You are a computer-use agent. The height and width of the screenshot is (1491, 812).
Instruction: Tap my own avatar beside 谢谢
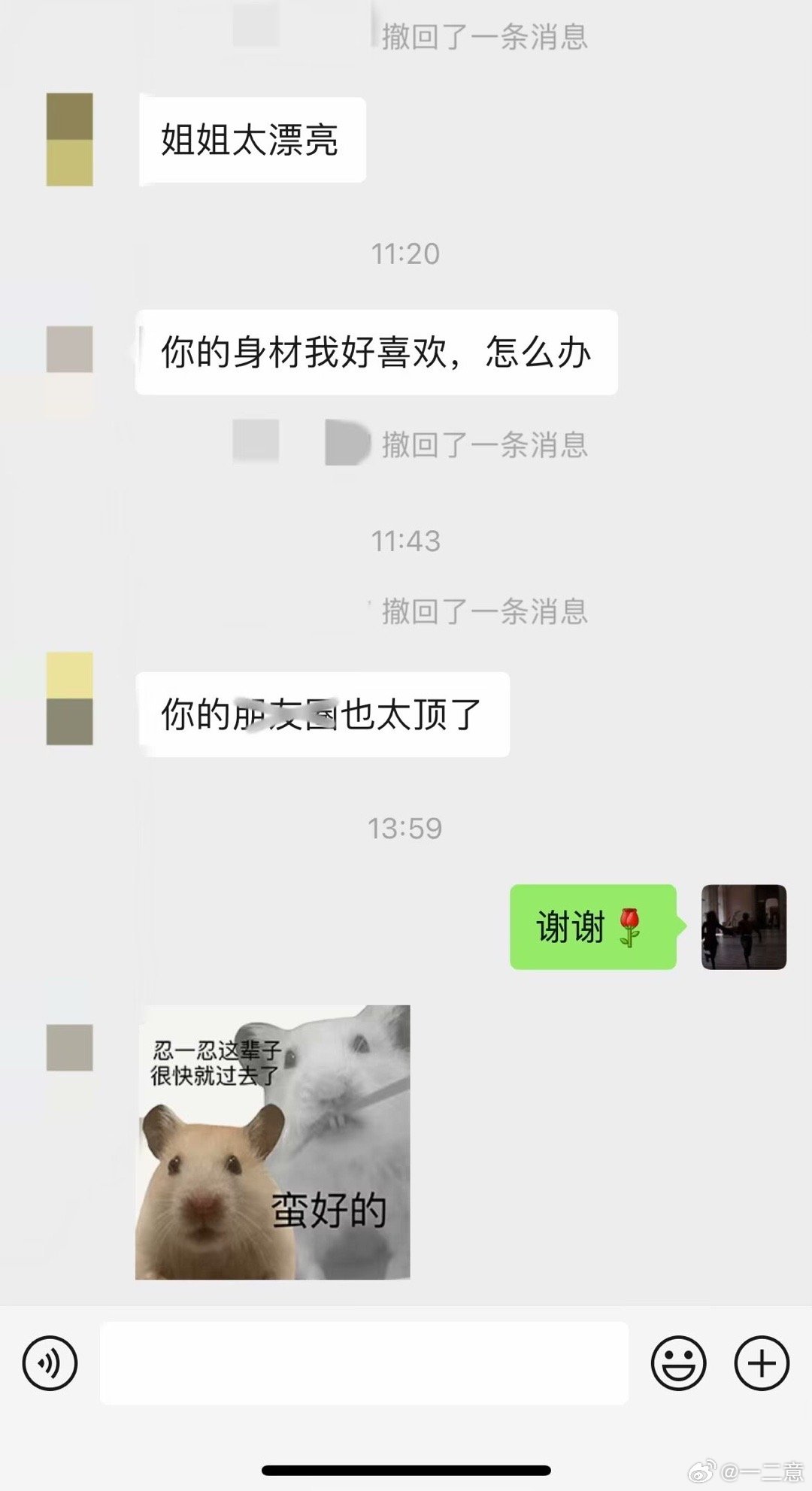[x=744, y=926]
